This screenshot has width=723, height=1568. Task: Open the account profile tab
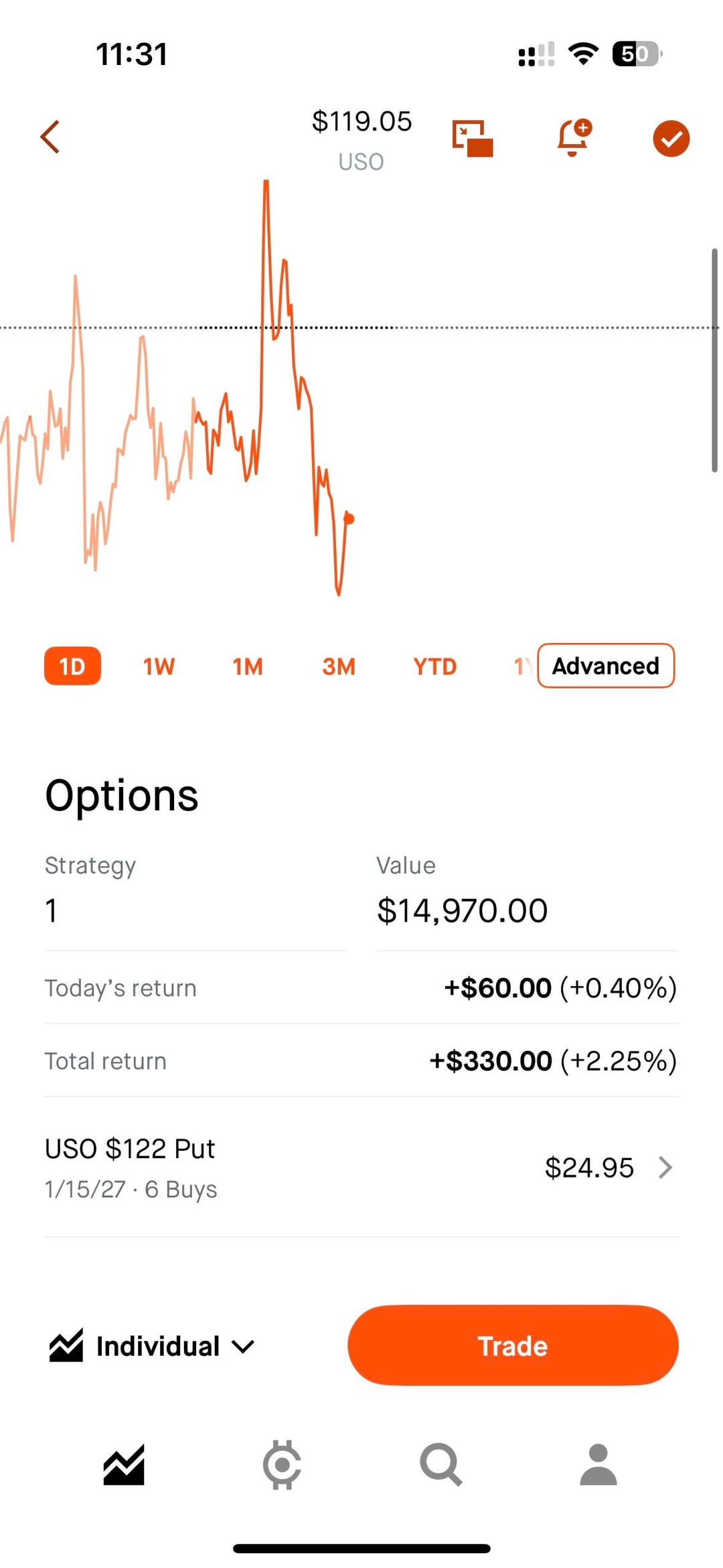598,1464
